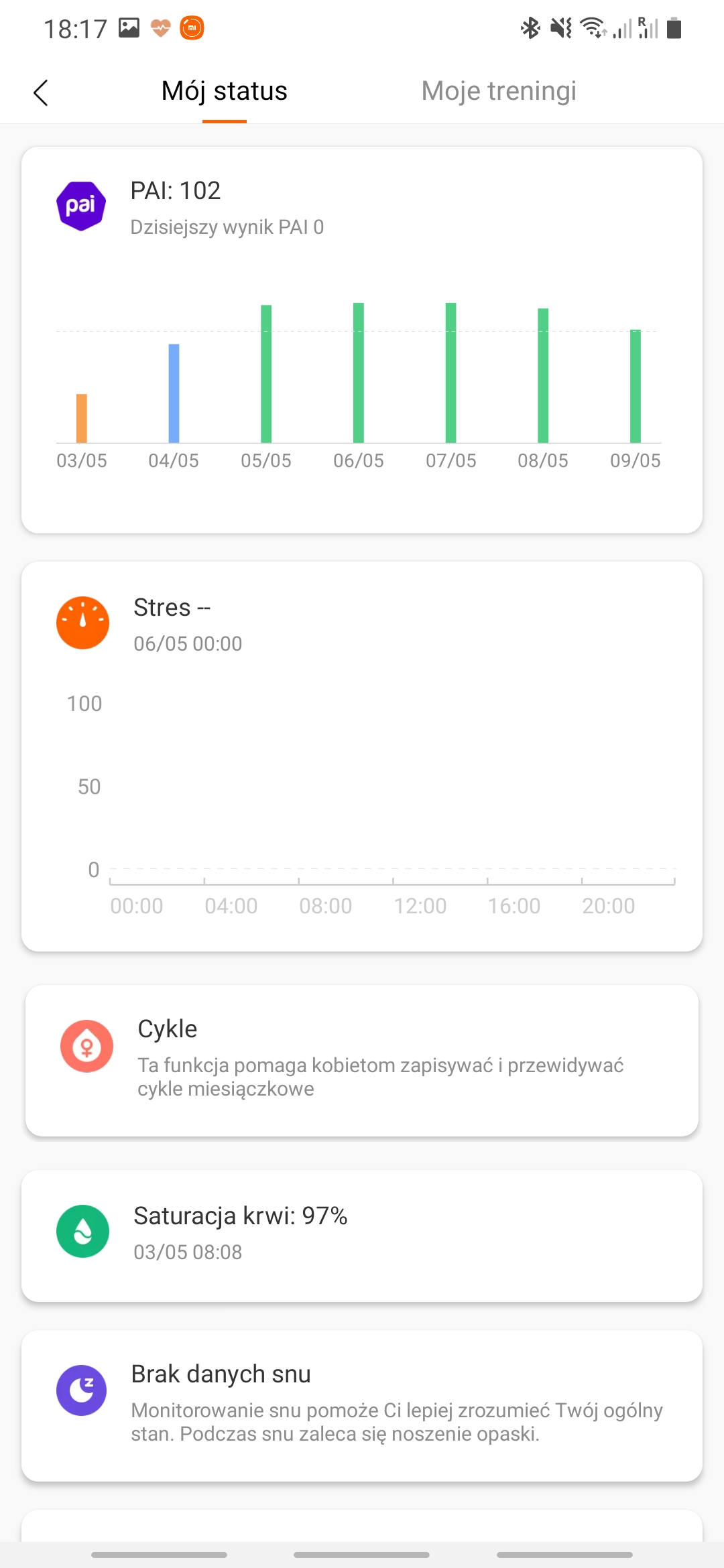Switch to the Moje treningi tab
The image size is (724, 1568).
click(499, 91)
